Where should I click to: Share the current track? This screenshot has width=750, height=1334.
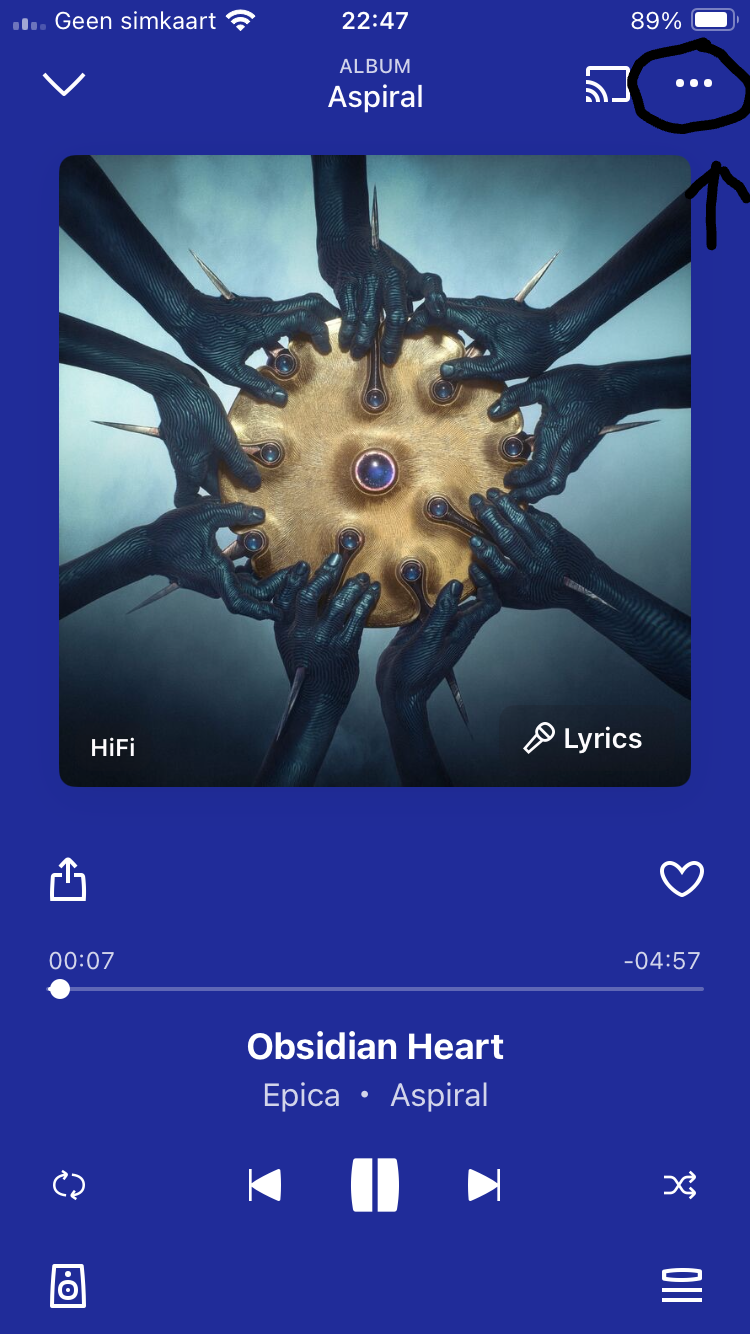[68, 879]
